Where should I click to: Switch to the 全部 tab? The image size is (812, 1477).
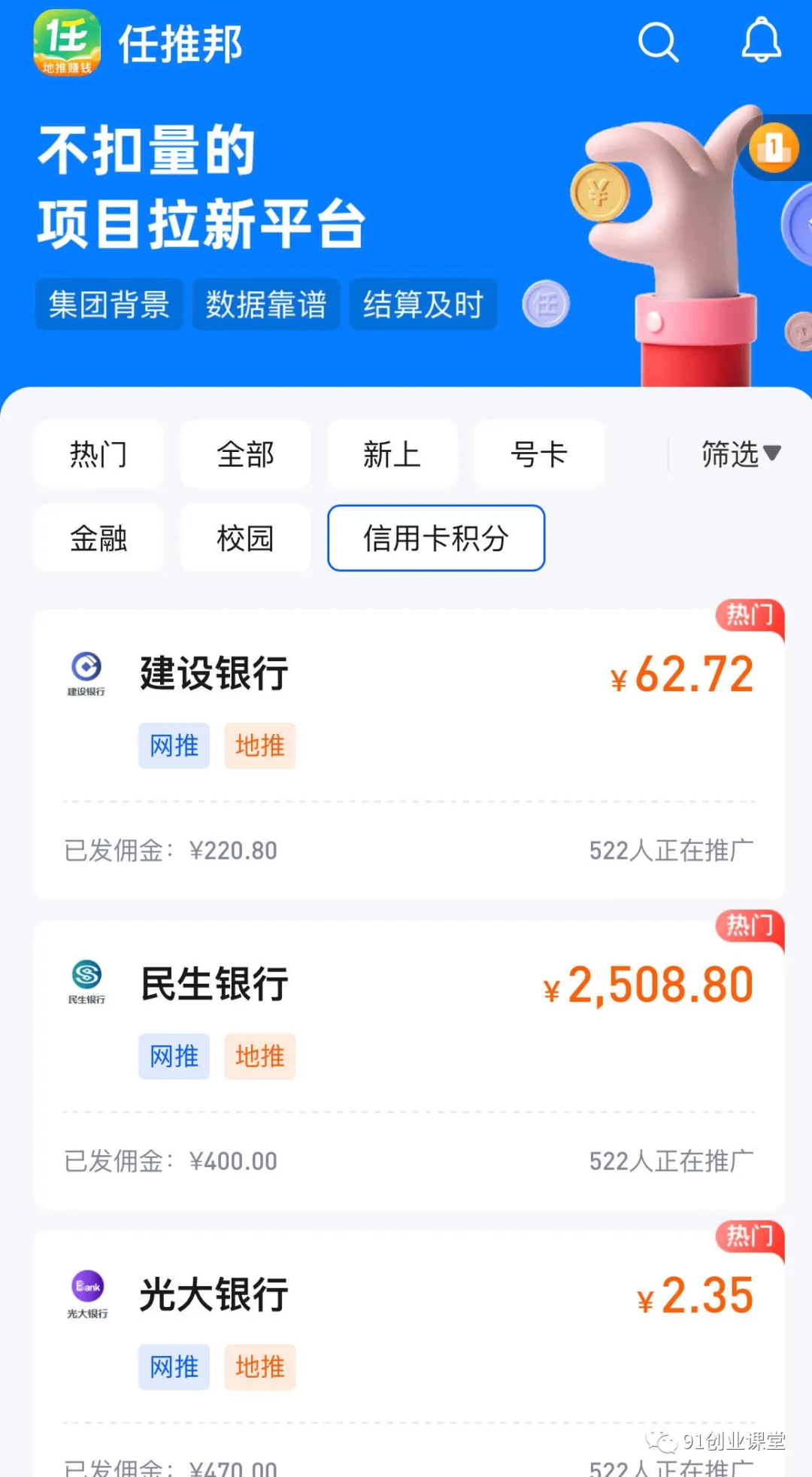pyautogui.click(x=244, y=455)
